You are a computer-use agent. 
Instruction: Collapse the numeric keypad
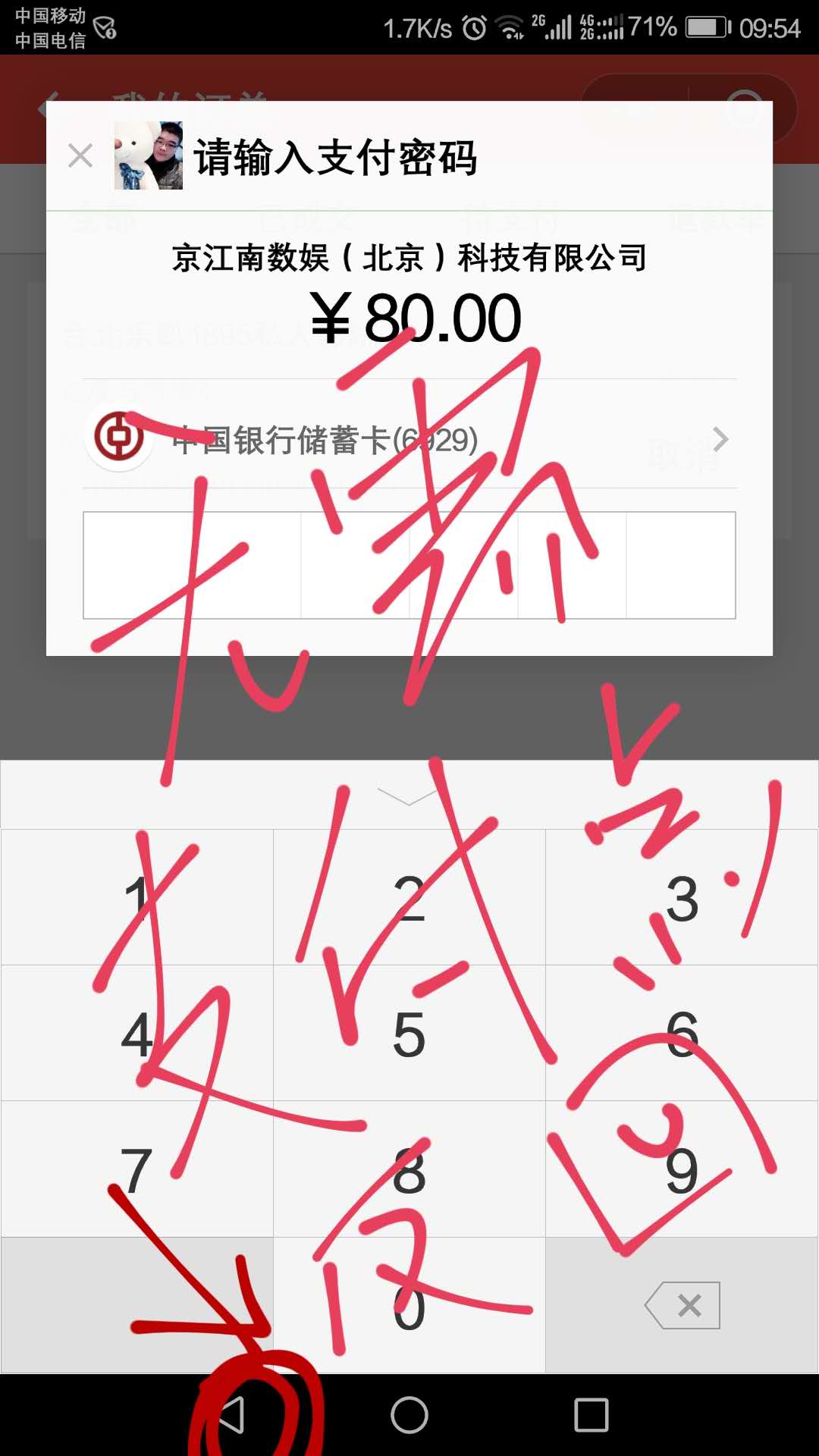(x=408, y=795)
